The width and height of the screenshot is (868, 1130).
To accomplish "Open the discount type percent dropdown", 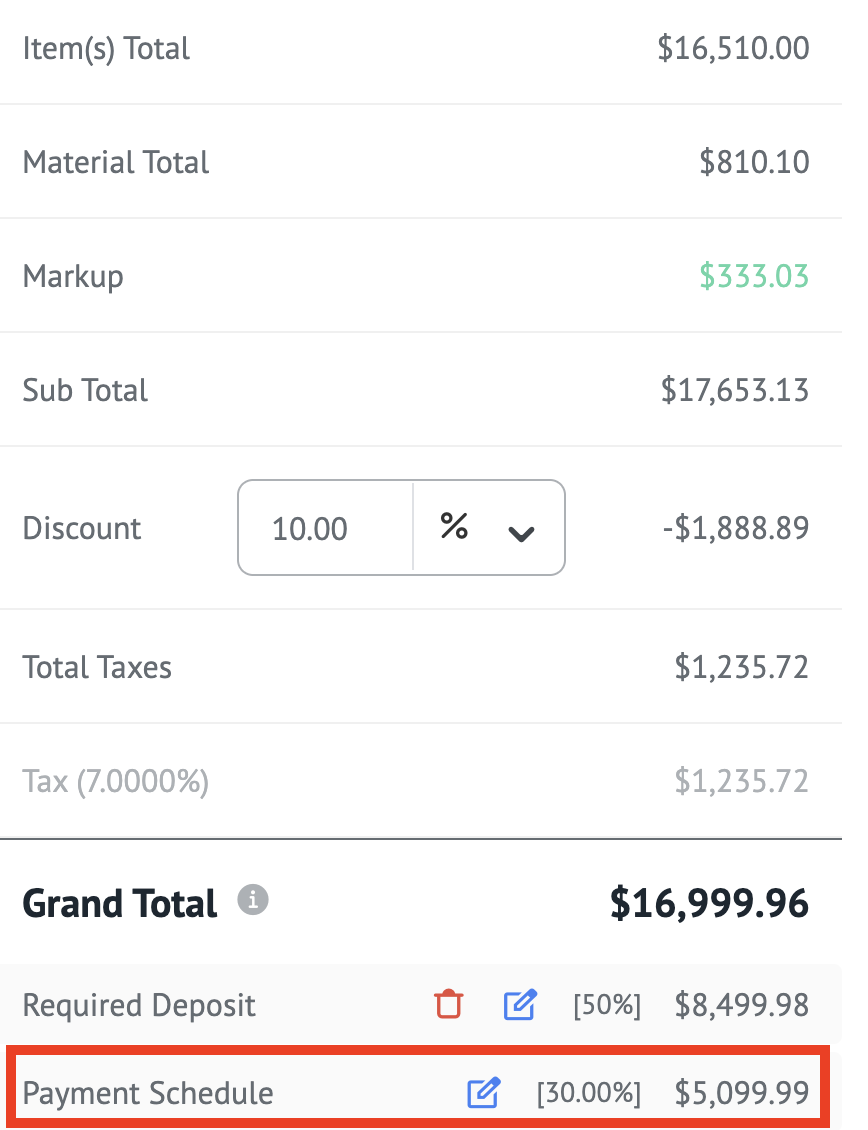I will pos(489,528).
